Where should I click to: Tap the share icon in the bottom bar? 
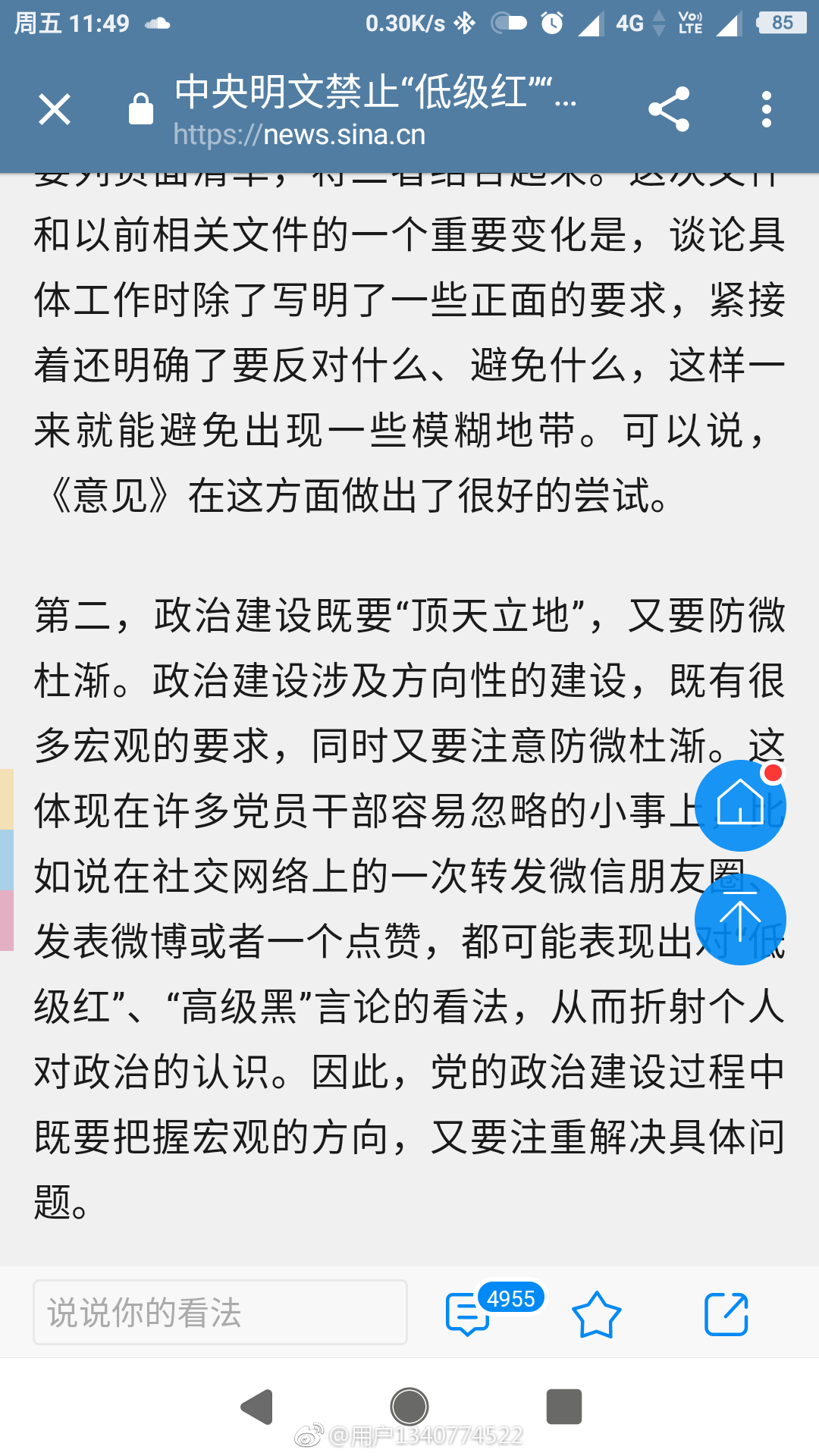tap(726, 1313)
